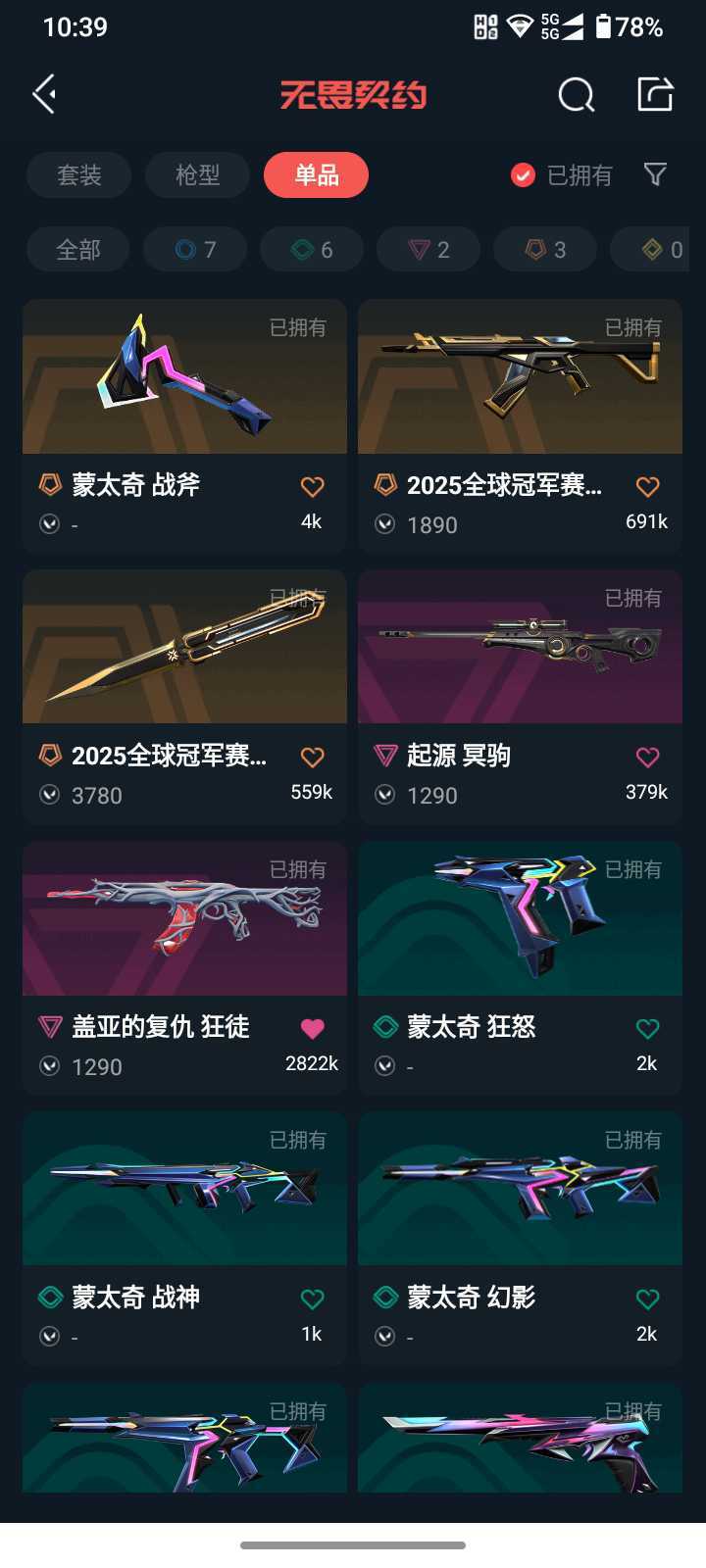The width and height of the screenshot is (706, 1568).
Task: Open the search icon
Action: click(576, 95)
